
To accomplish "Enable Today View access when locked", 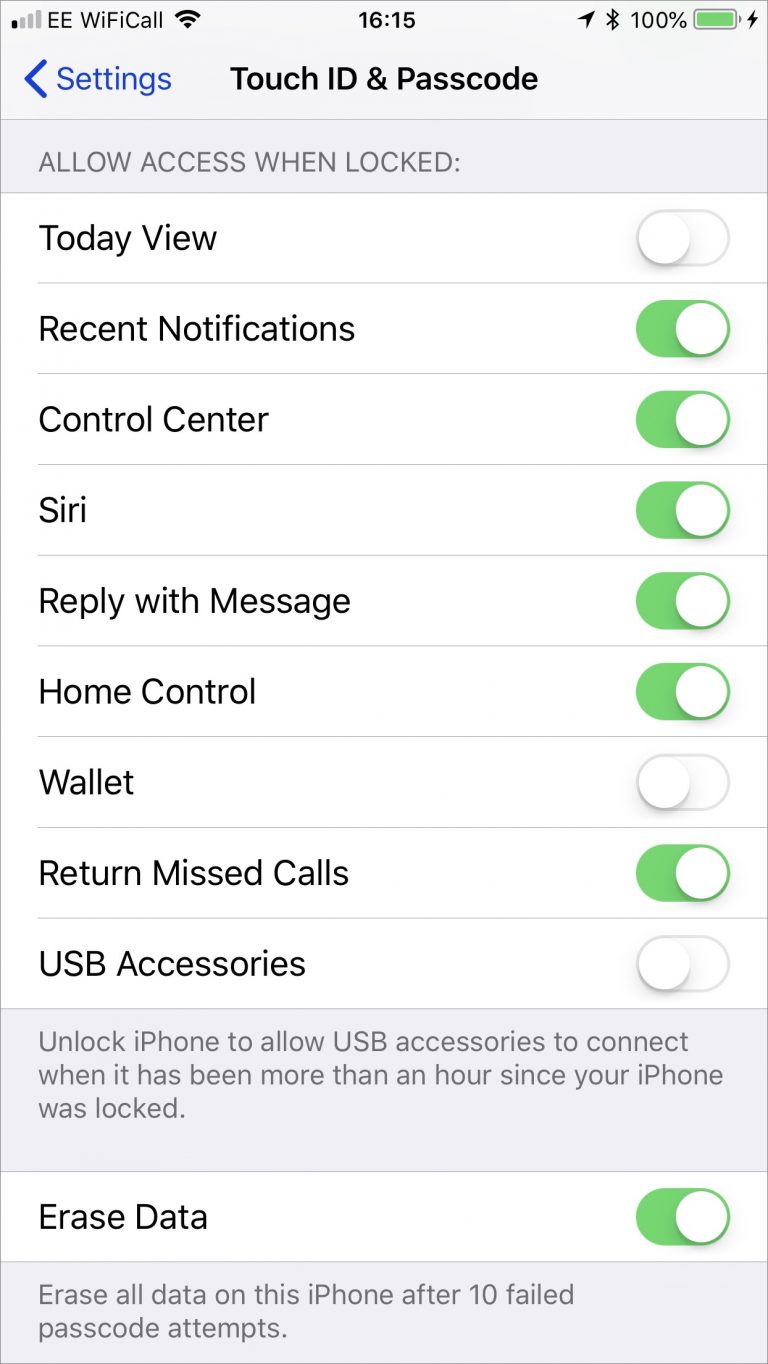I will (682, 238).
